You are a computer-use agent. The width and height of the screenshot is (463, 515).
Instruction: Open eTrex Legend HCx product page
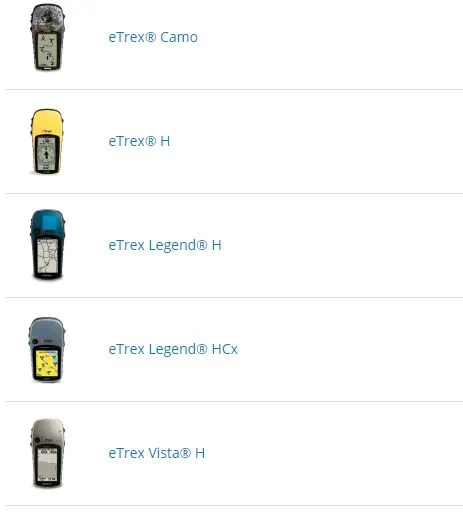pos(173,349)
